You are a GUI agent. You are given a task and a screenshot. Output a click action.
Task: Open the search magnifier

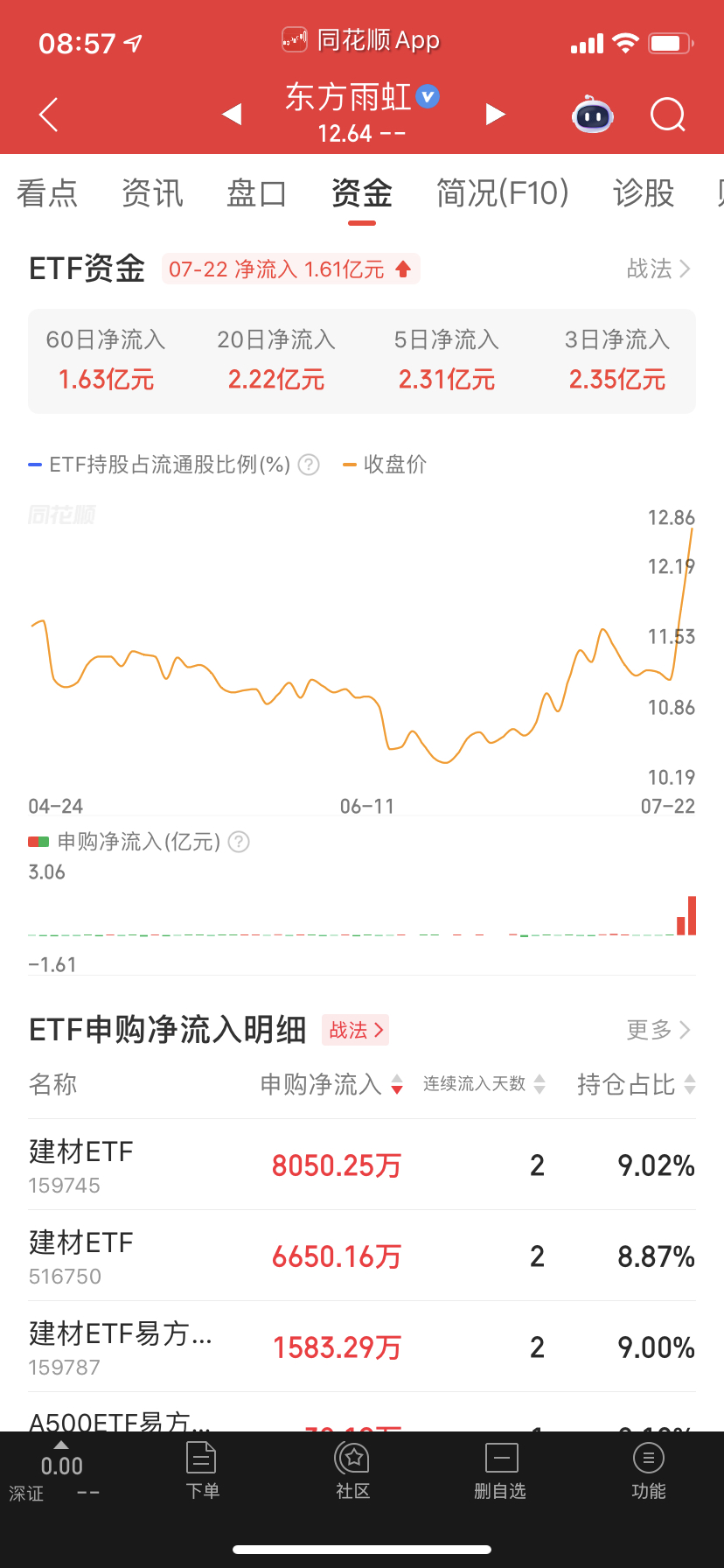pos(668,115)
